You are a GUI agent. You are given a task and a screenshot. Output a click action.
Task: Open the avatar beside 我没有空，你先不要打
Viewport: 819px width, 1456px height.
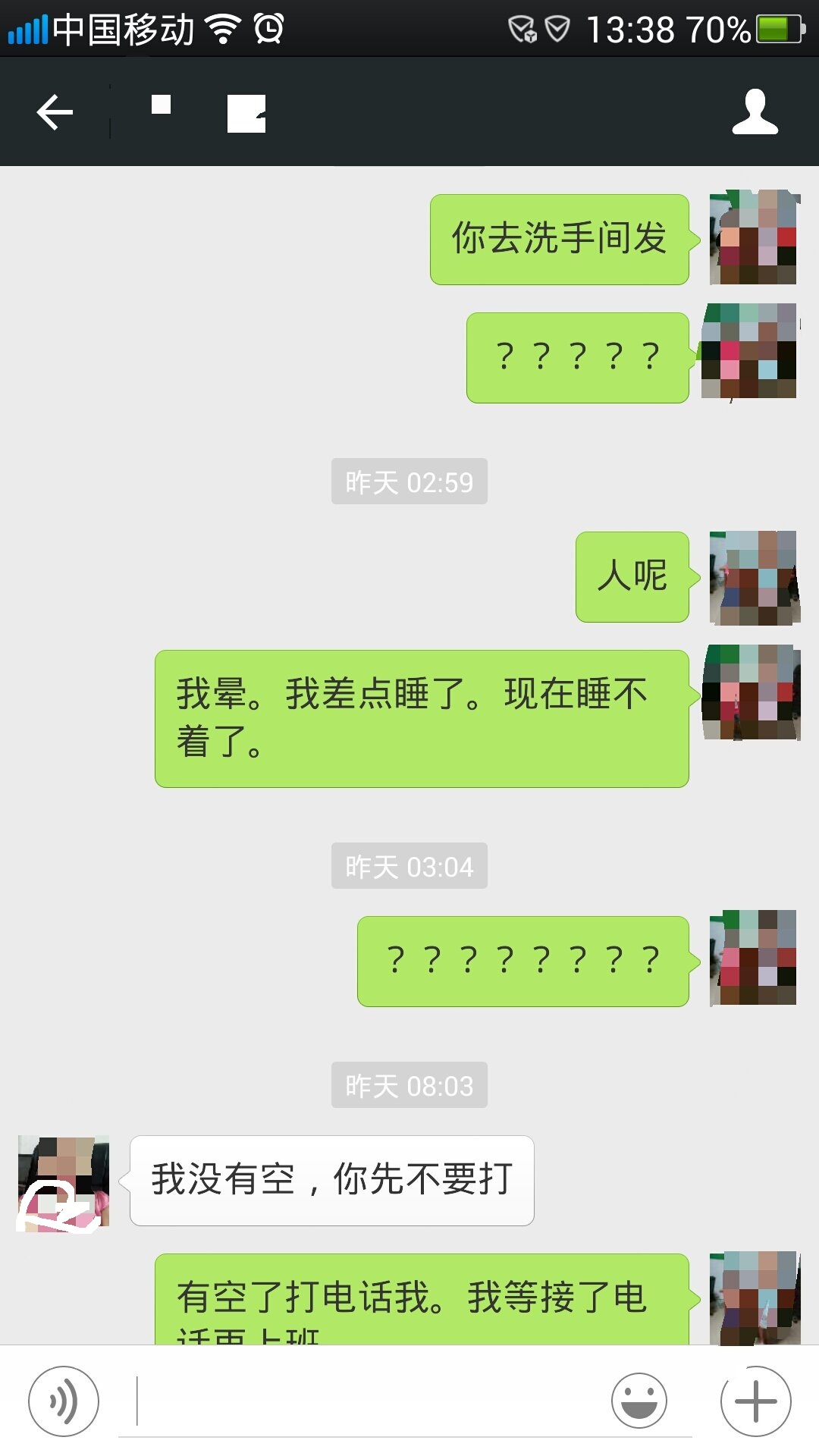point(64,1181)
